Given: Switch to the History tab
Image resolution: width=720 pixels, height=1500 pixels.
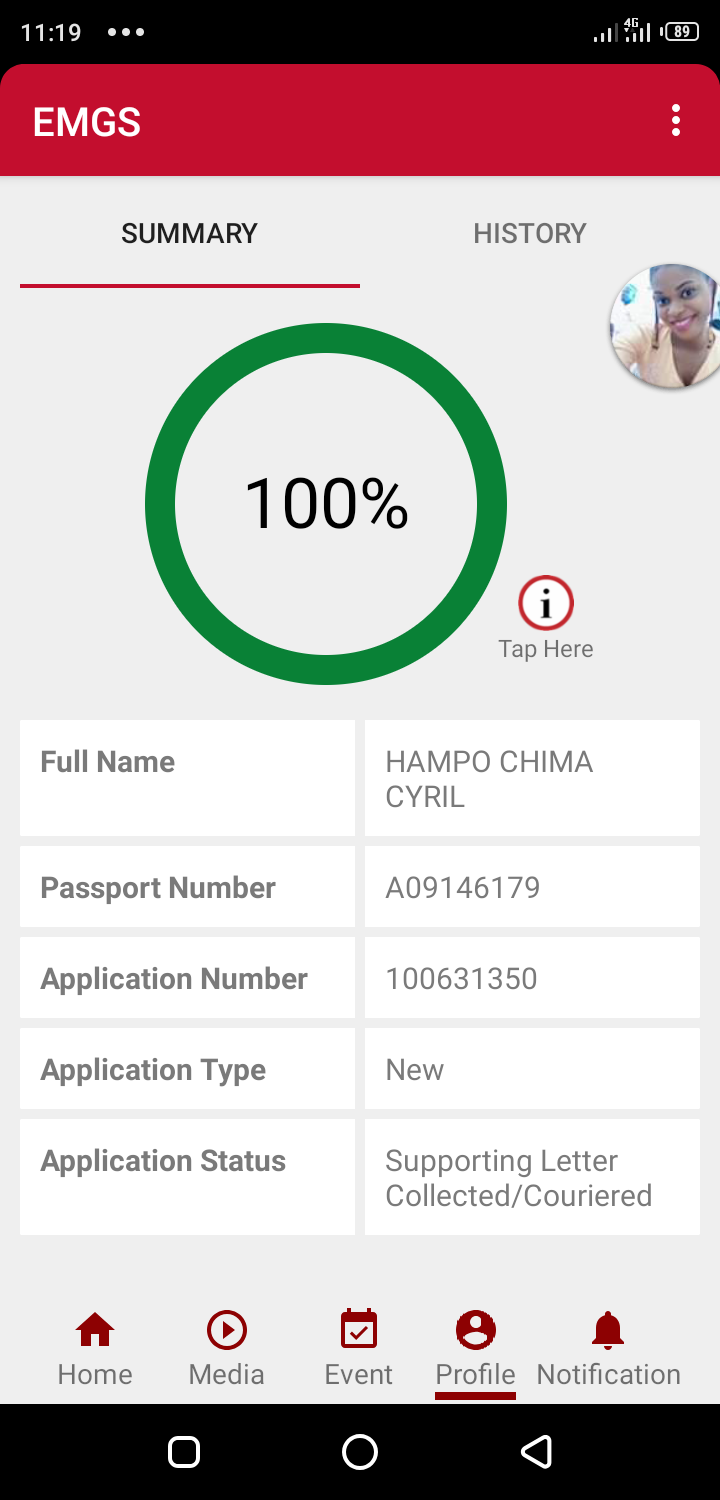Looking at the screenshot, I should [529, 234].
